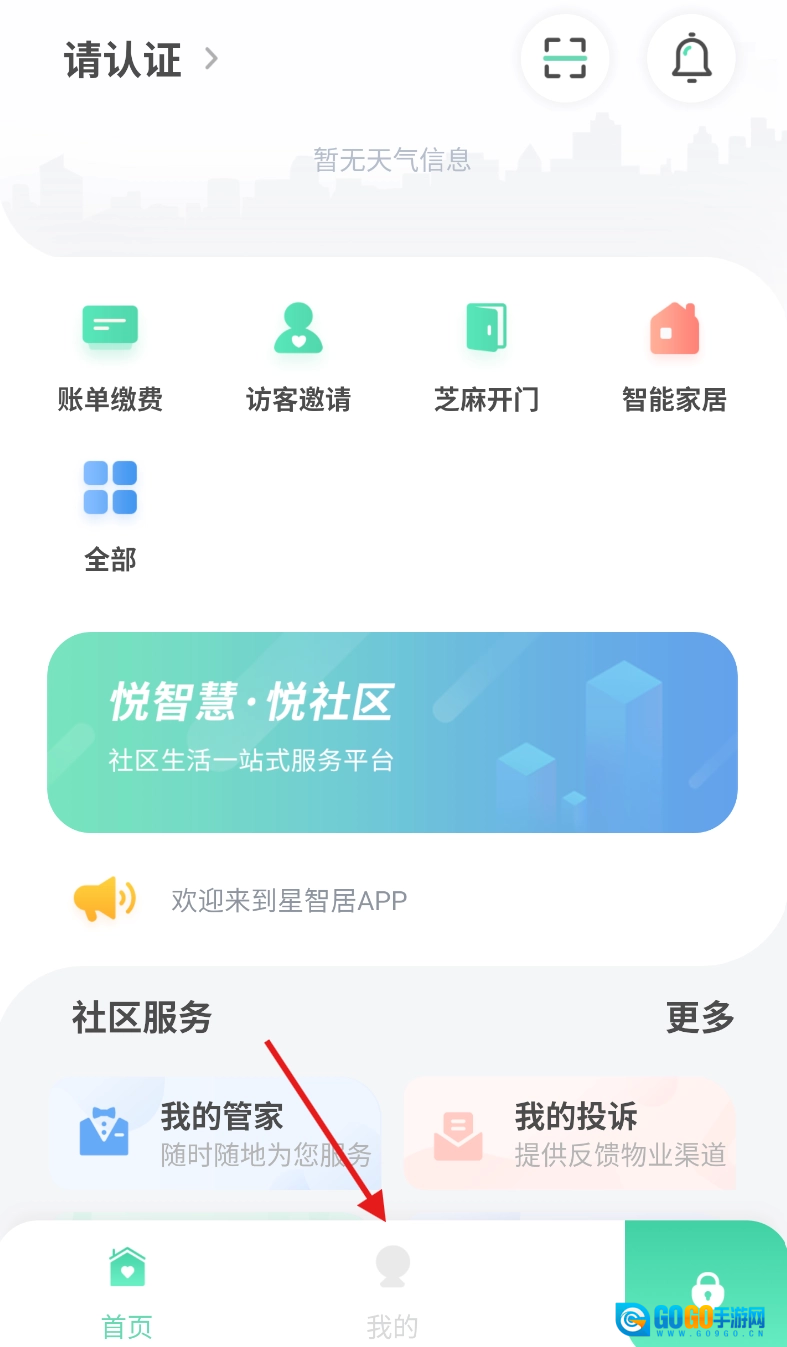787x1347 pixels.
Task: Open the 我的投诉 card
Action: [569, 1133]
